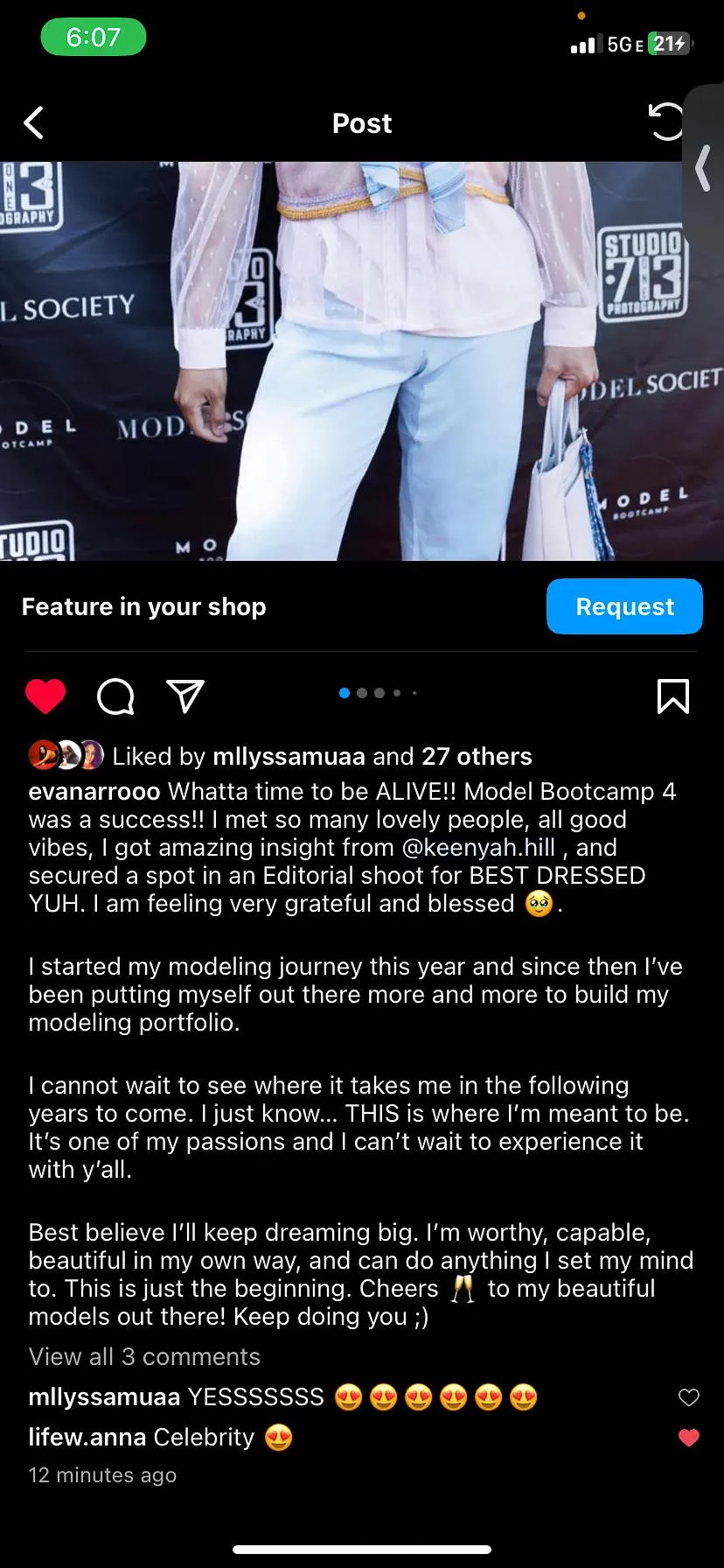Tap the side panel handle arrow
Viewport: 724px width, 1568px height.
[704, 168]
